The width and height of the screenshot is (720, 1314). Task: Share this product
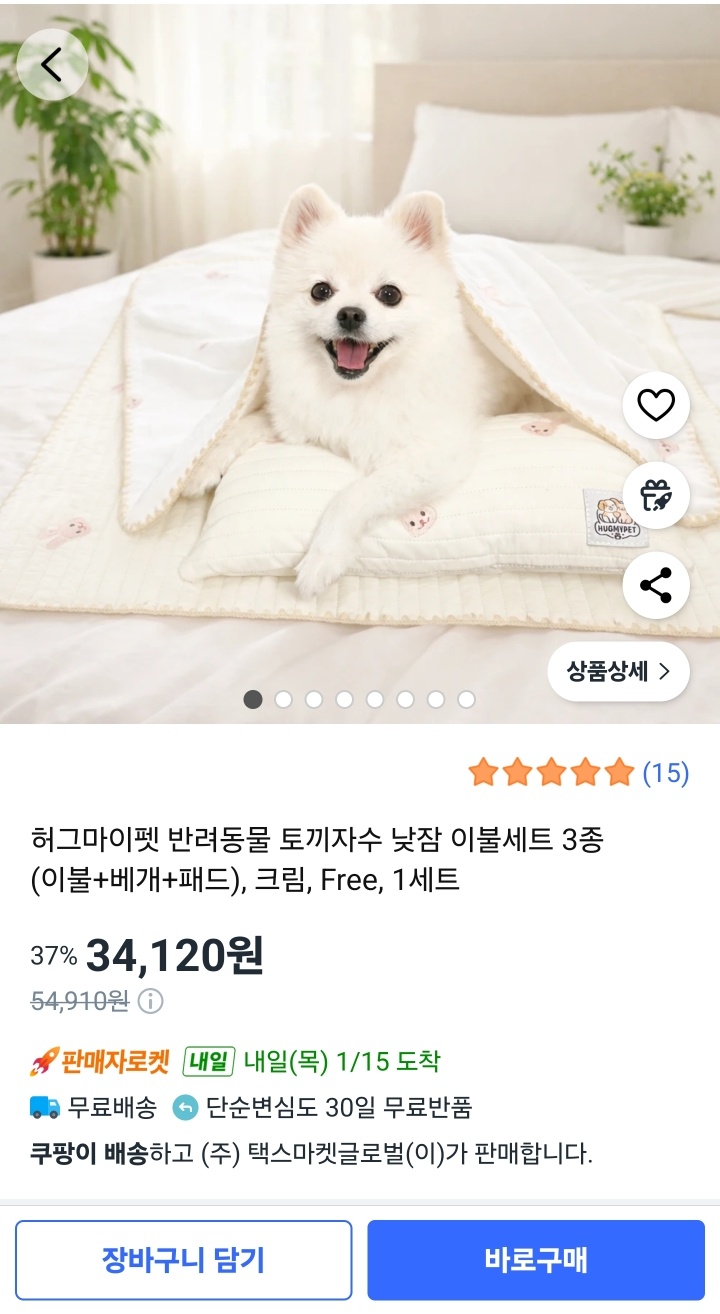point(656,585)
